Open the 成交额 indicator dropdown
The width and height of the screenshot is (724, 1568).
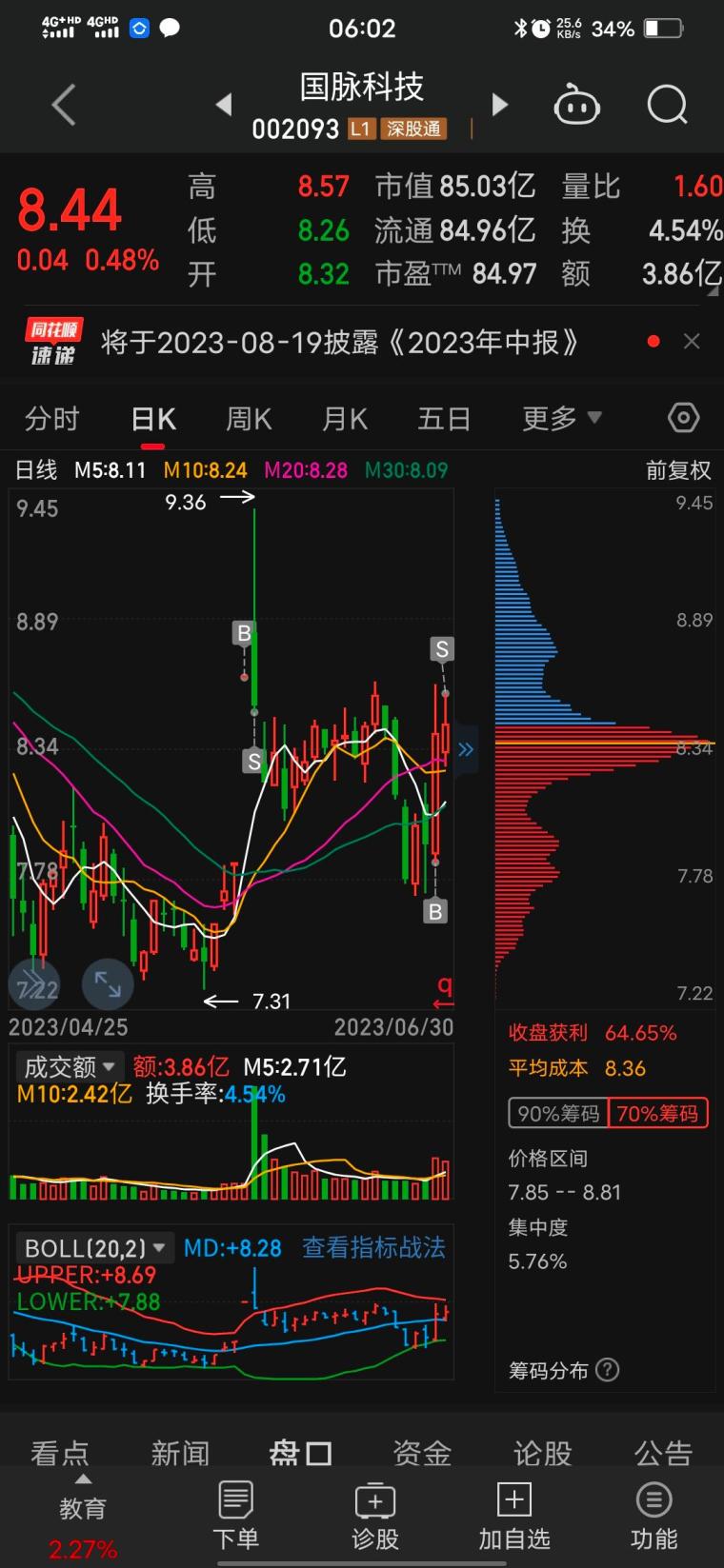(69, 1066)
